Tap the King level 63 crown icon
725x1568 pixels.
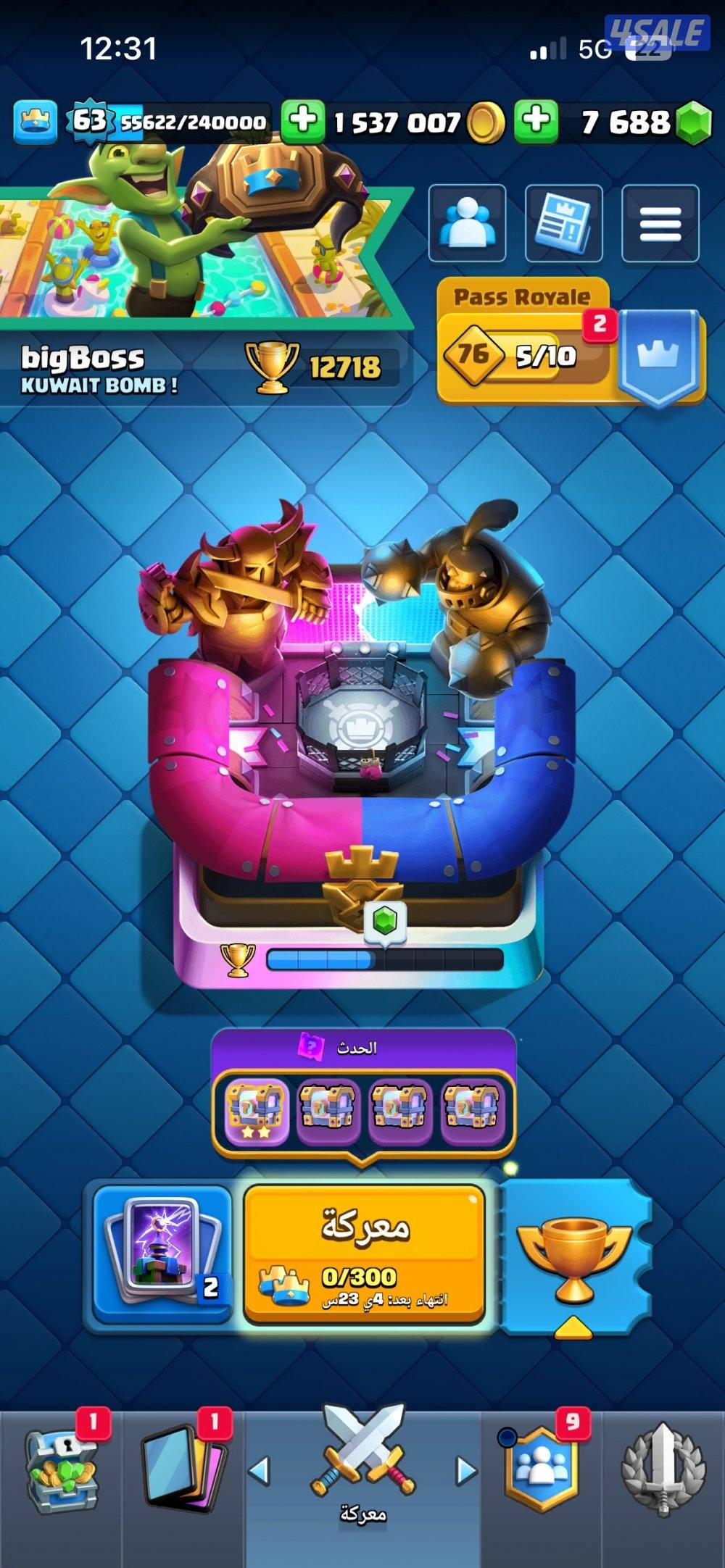[34, 120]
